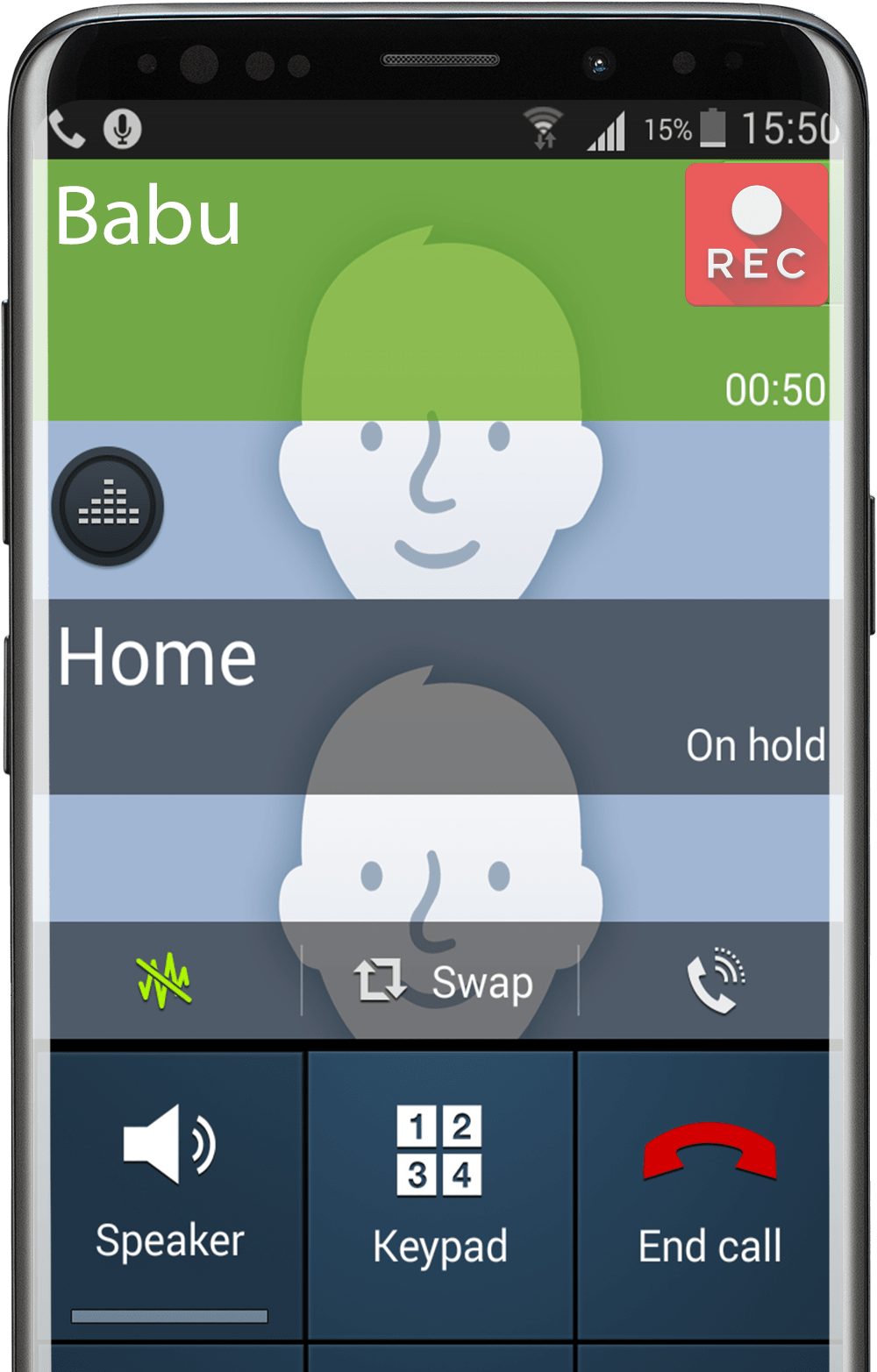Screen dimensions: 877x1372
Task: Open the round equalizer sound button
Action: [108, 507]
